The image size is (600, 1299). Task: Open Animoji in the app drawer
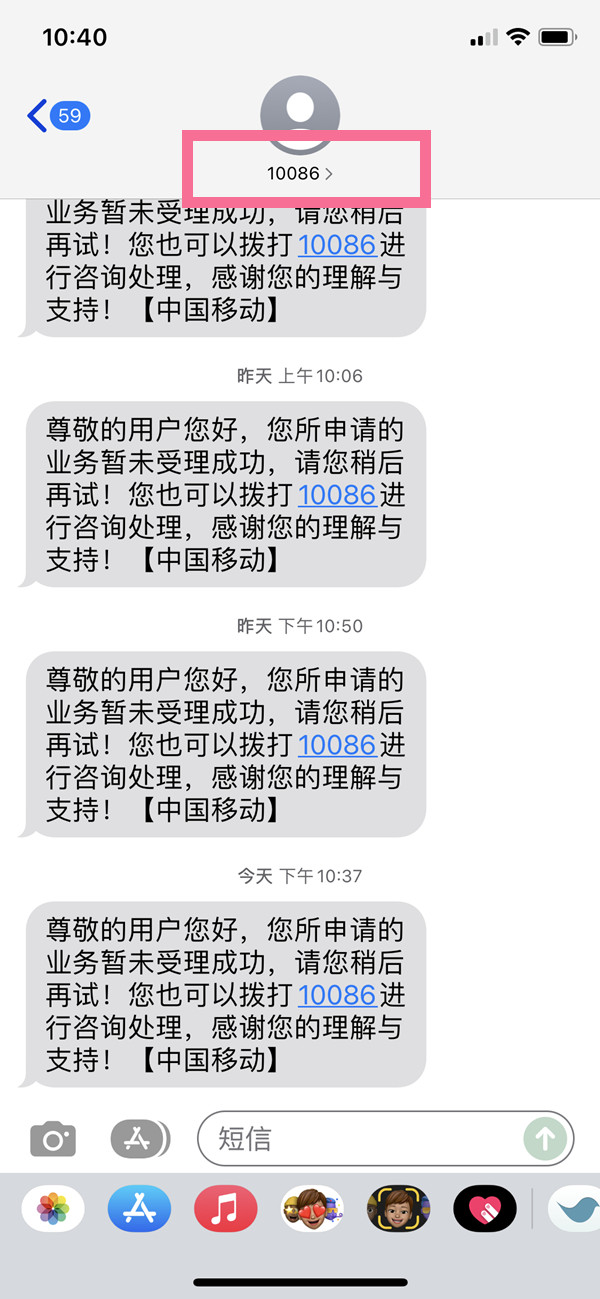(x=398, y=1210)
